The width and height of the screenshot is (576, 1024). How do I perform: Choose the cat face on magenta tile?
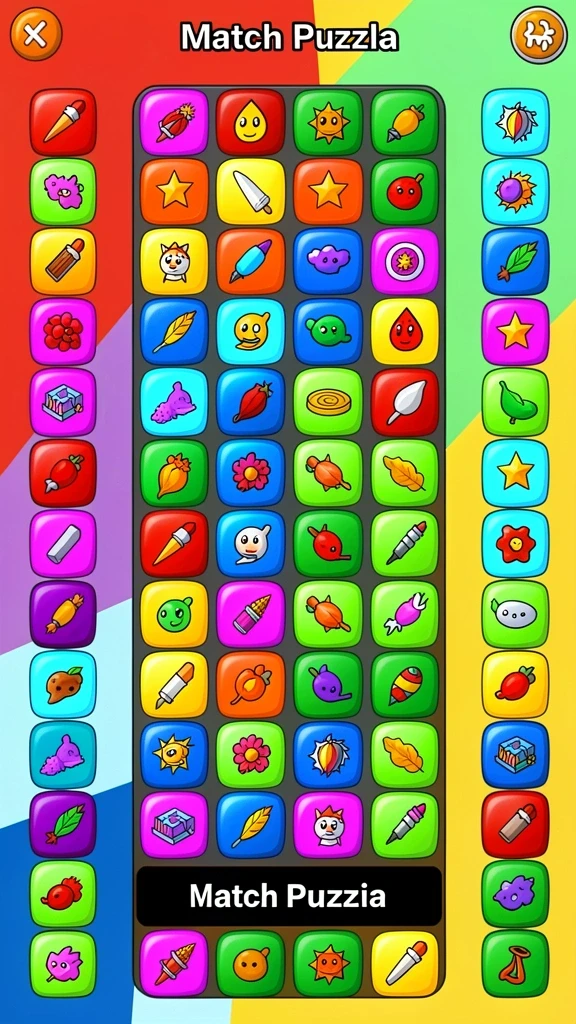pos(328,825)
